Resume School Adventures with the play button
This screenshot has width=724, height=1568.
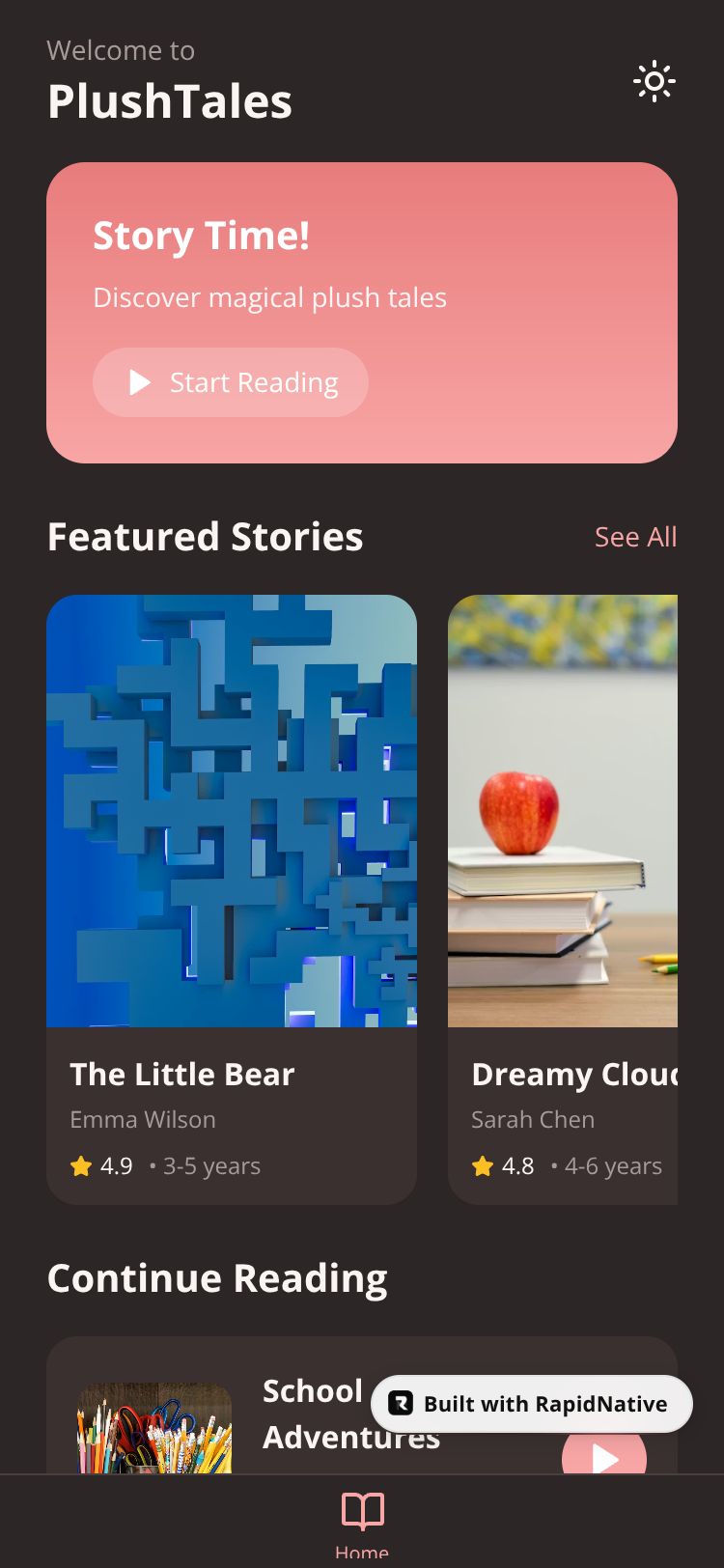pos(604,1453)
